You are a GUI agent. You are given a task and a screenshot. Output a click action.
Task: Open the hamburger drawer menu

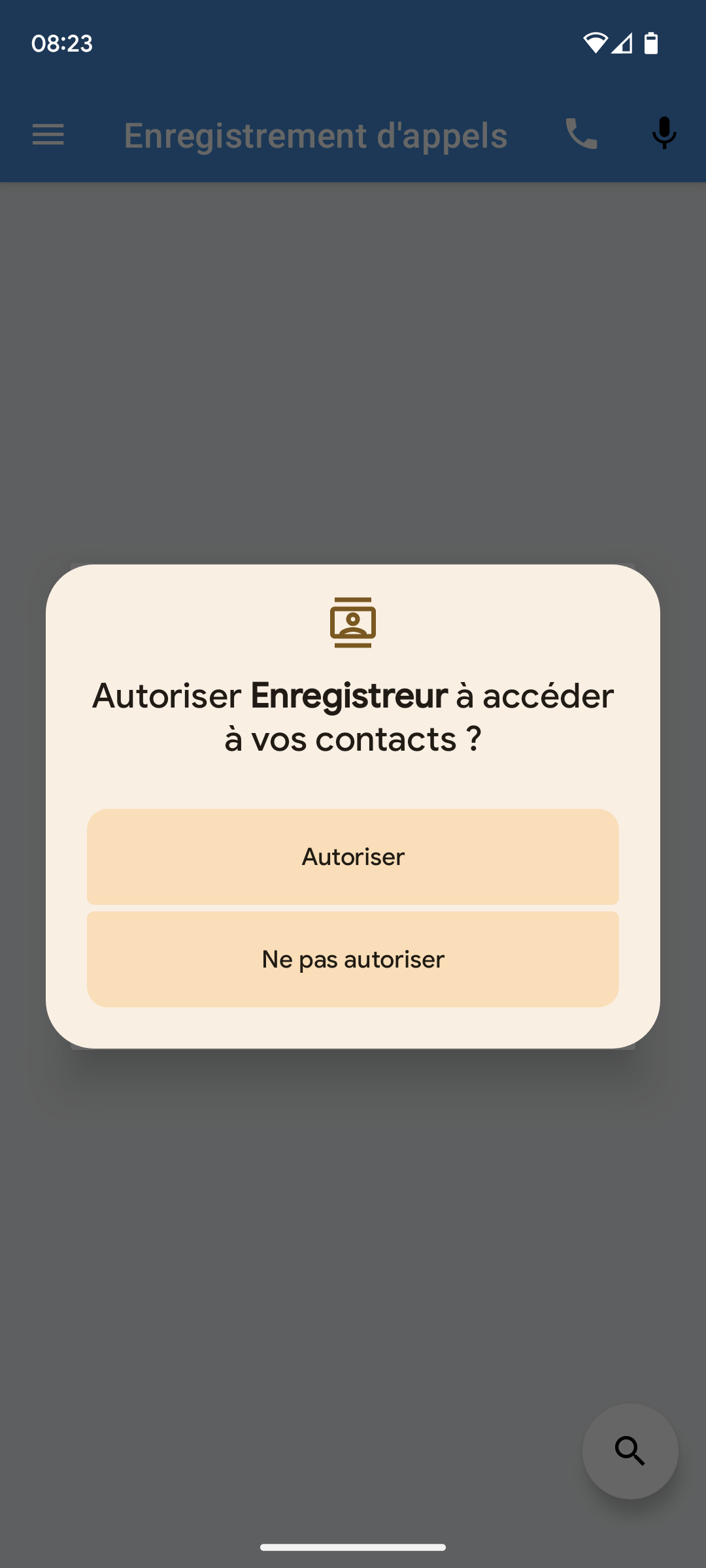point(48,135)
